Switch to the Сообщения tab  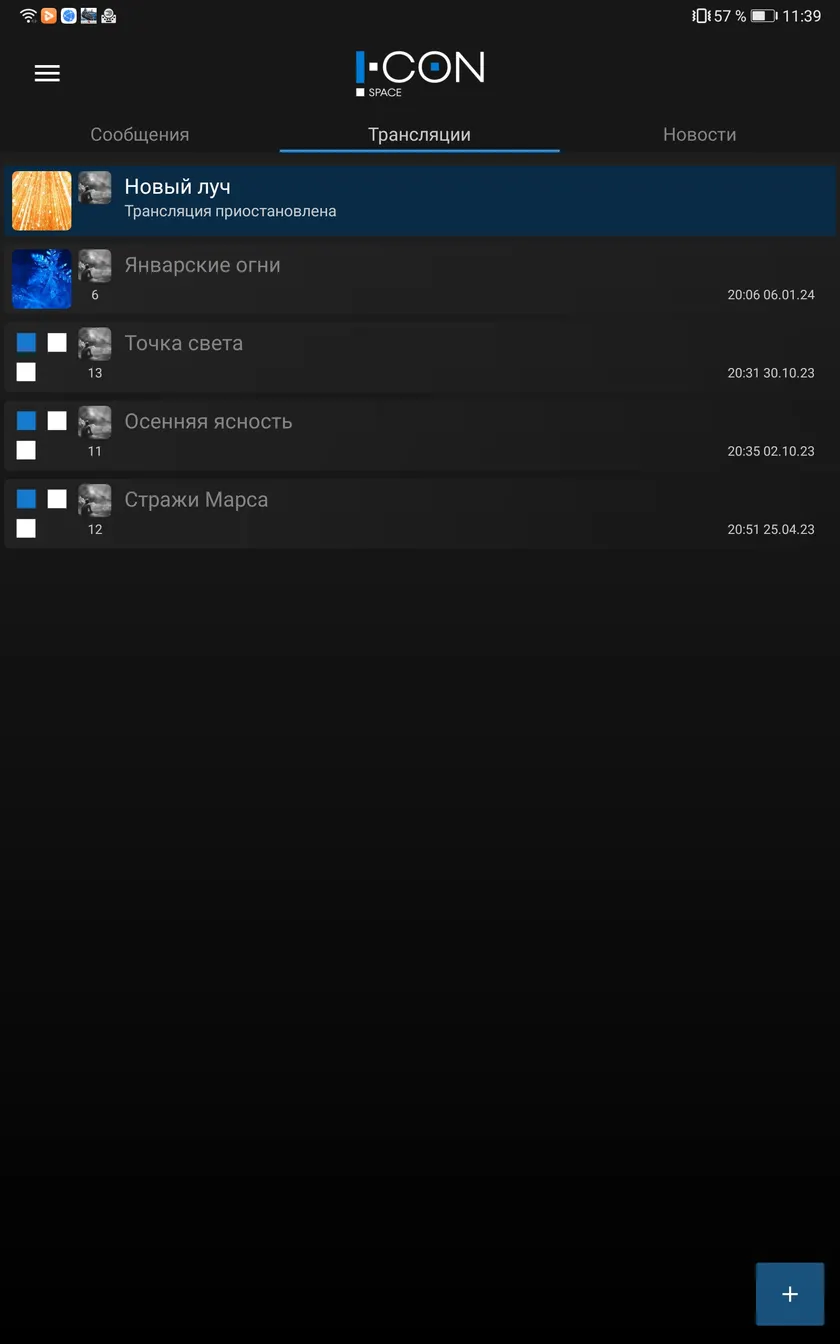tap(140, 134)
